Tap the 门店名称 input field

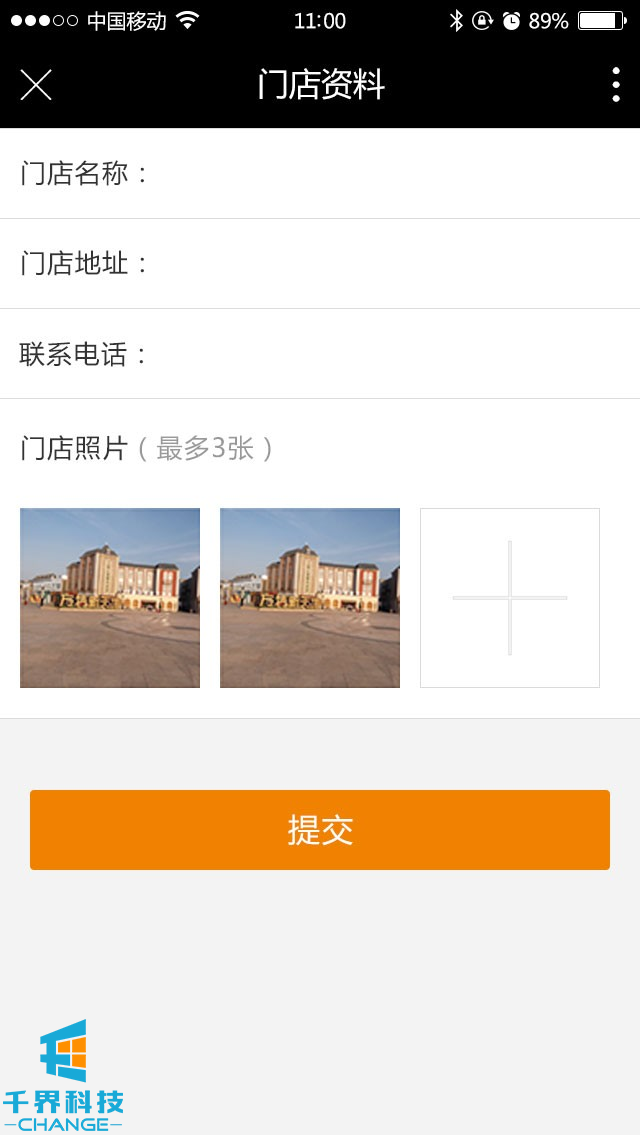pyautogui.click(x=390, y=174)
